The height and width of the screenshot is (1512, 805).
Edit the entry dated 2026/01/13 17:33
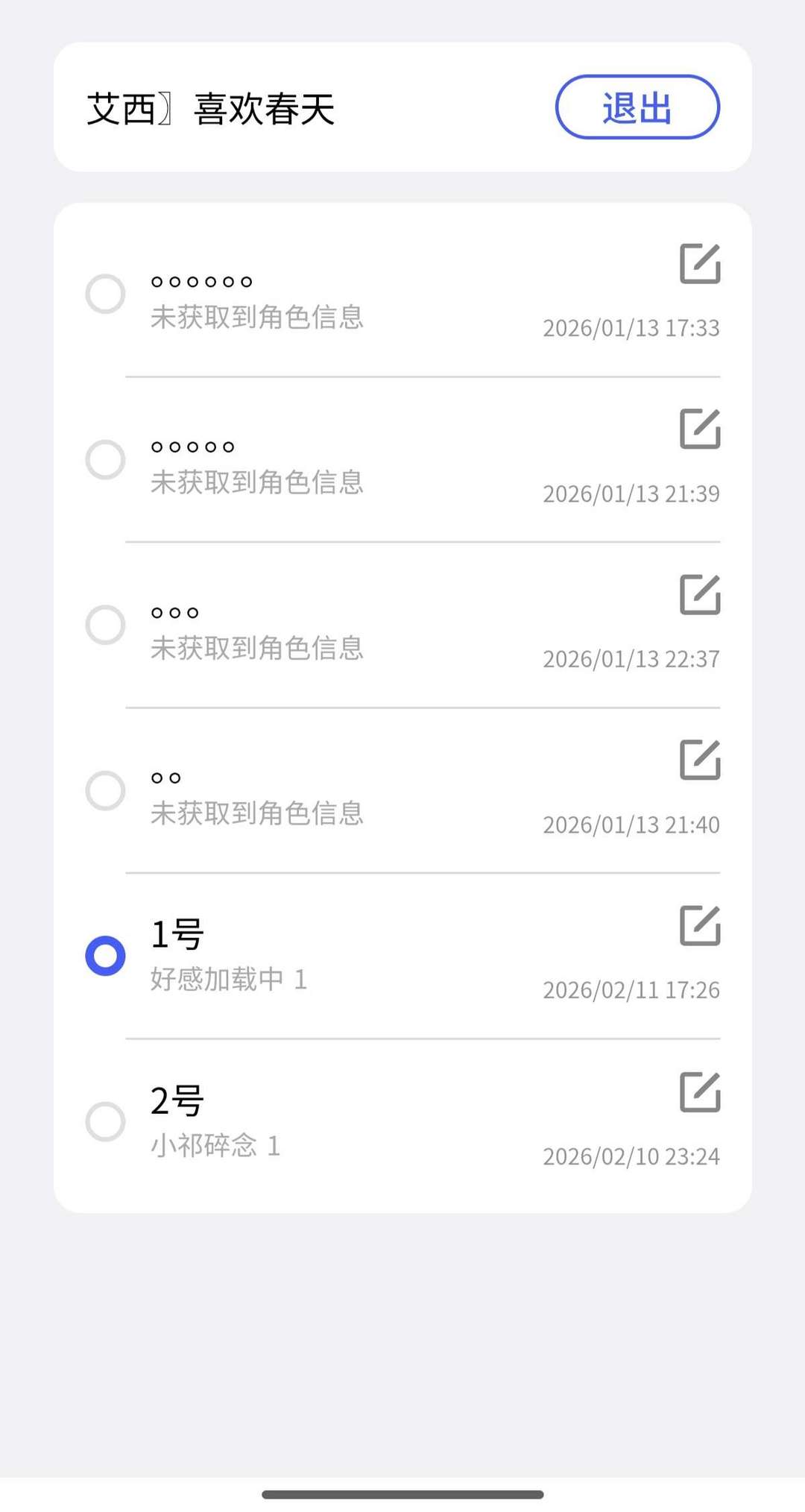click(x=700, y=264)
